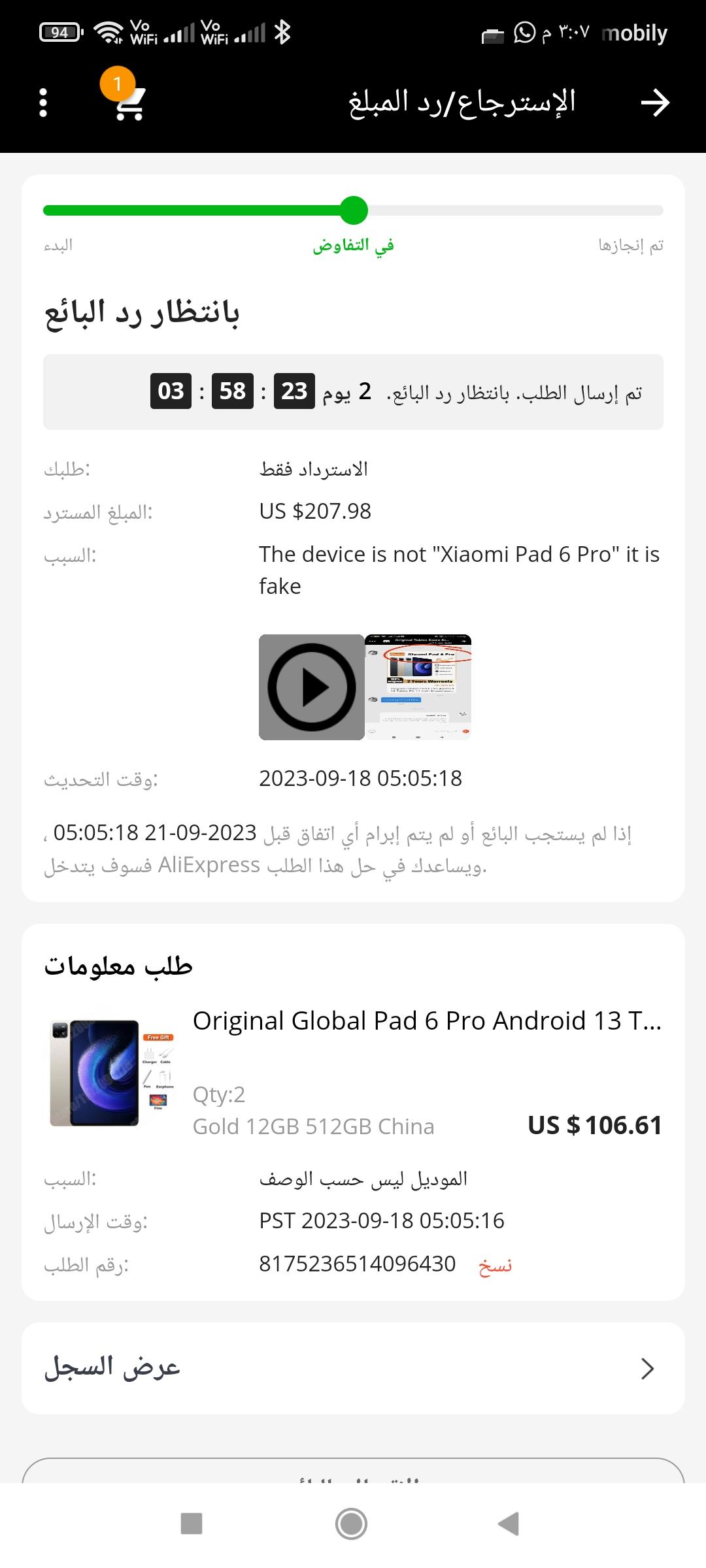This screenshot has width=706, height=1568.
Task: Tap the system home button
Action: click(351, 1524)
